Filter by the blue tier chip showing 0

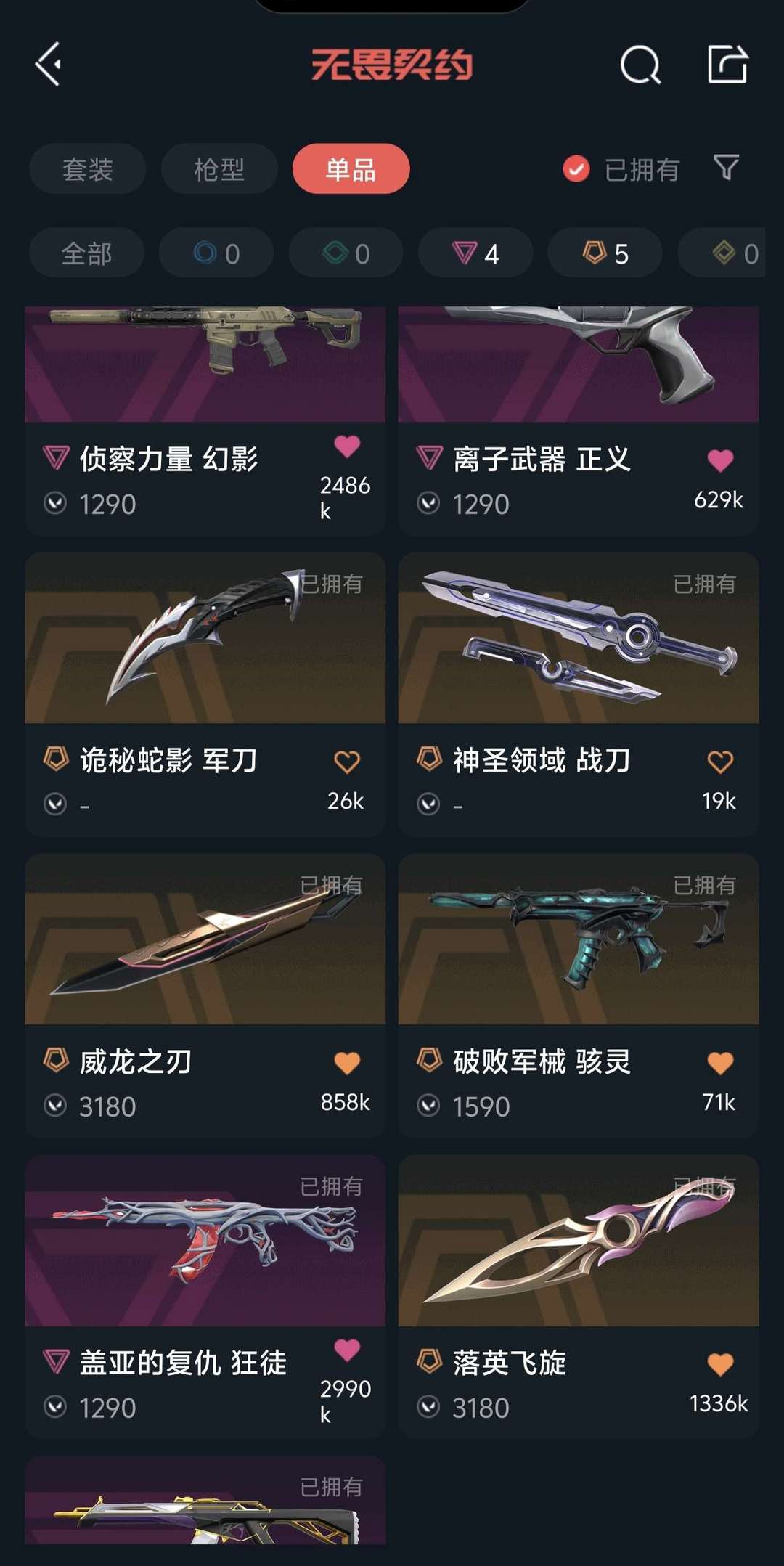tap(216, 253)
